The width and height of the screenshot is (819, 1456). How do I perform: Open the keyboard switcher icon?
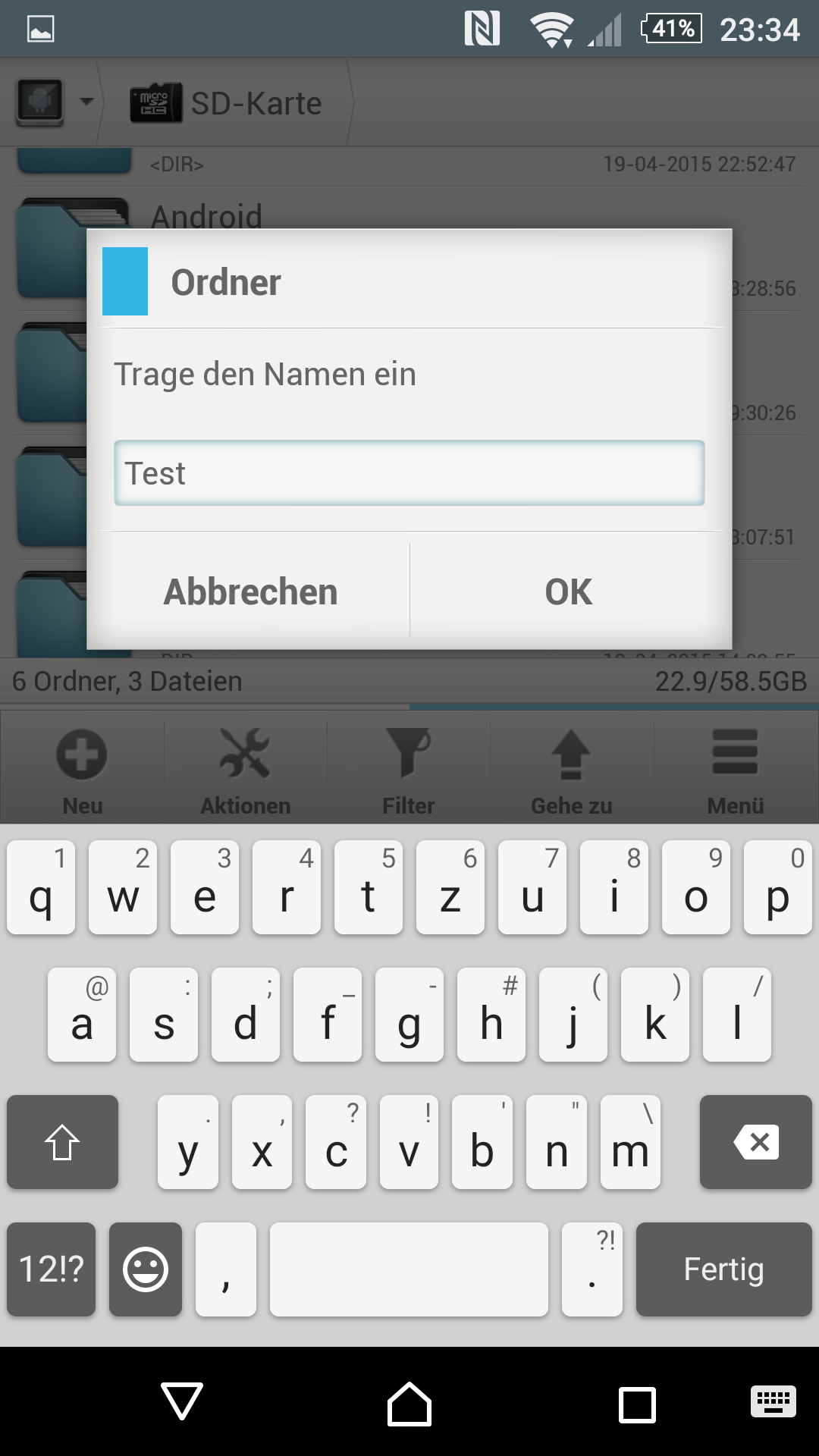(773, 1401)
